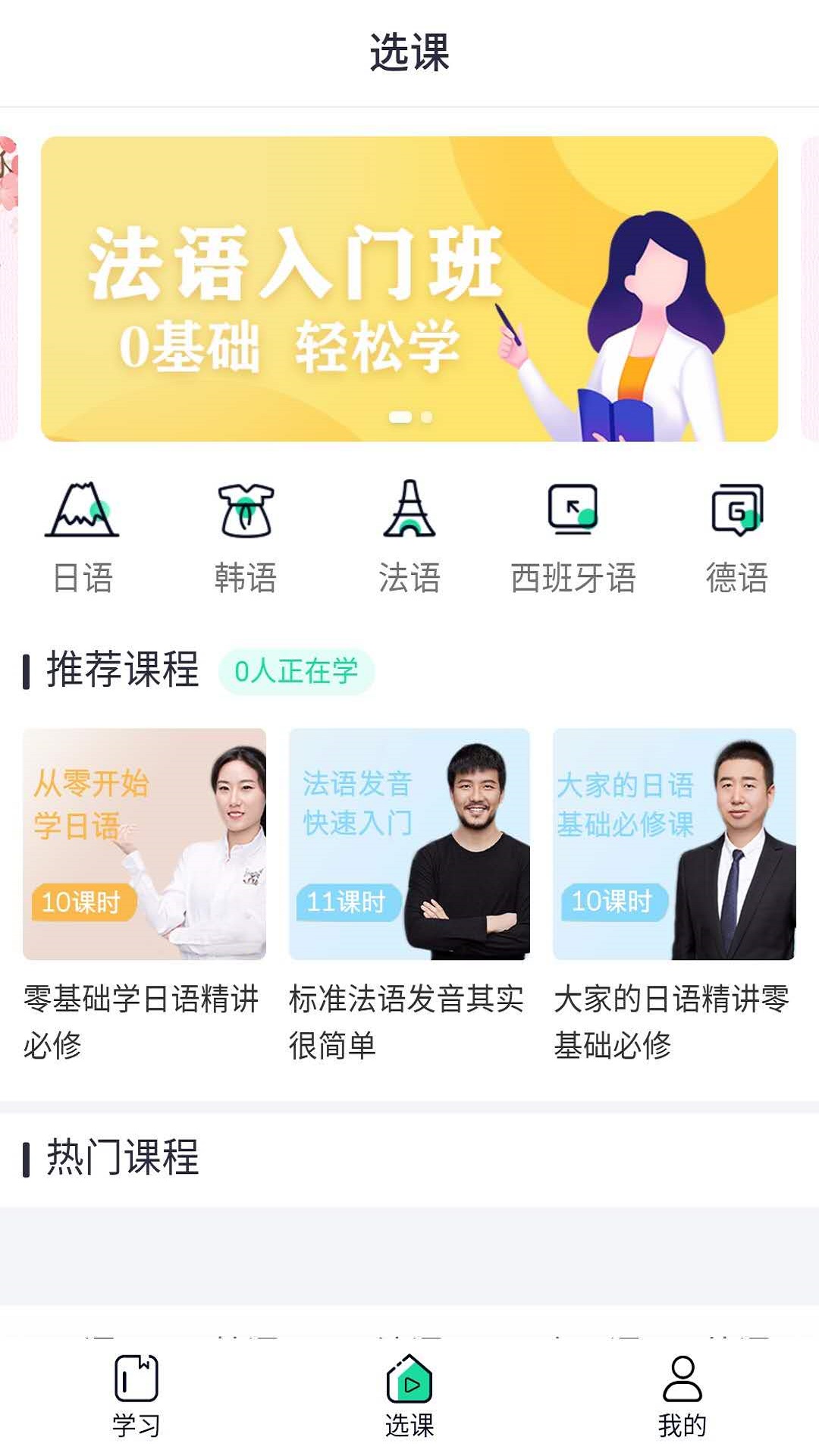
Task: Open the 法语入门班 banner
Action: pyautogui.click(x=409, y=288)
